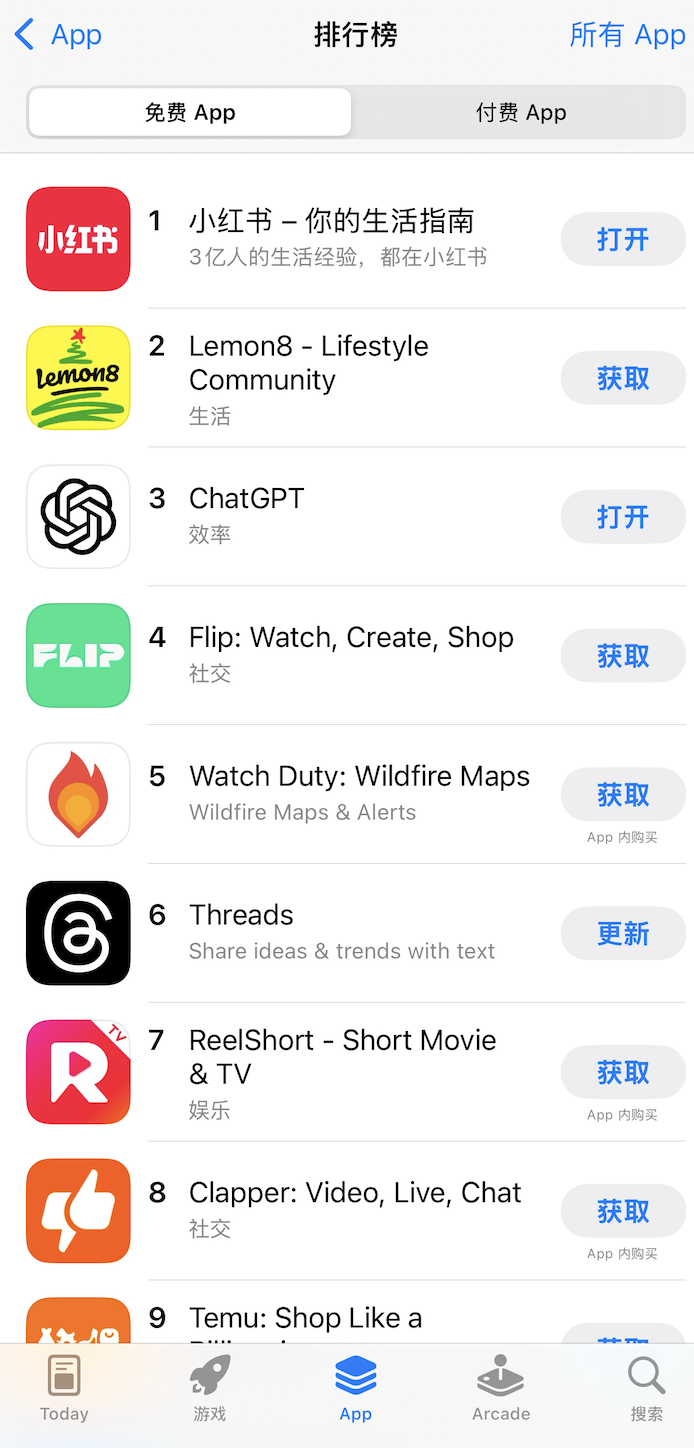Switch to the 付费 App segment
The width and height of the screenshot is (694, 1448).
tap(520, 113)
